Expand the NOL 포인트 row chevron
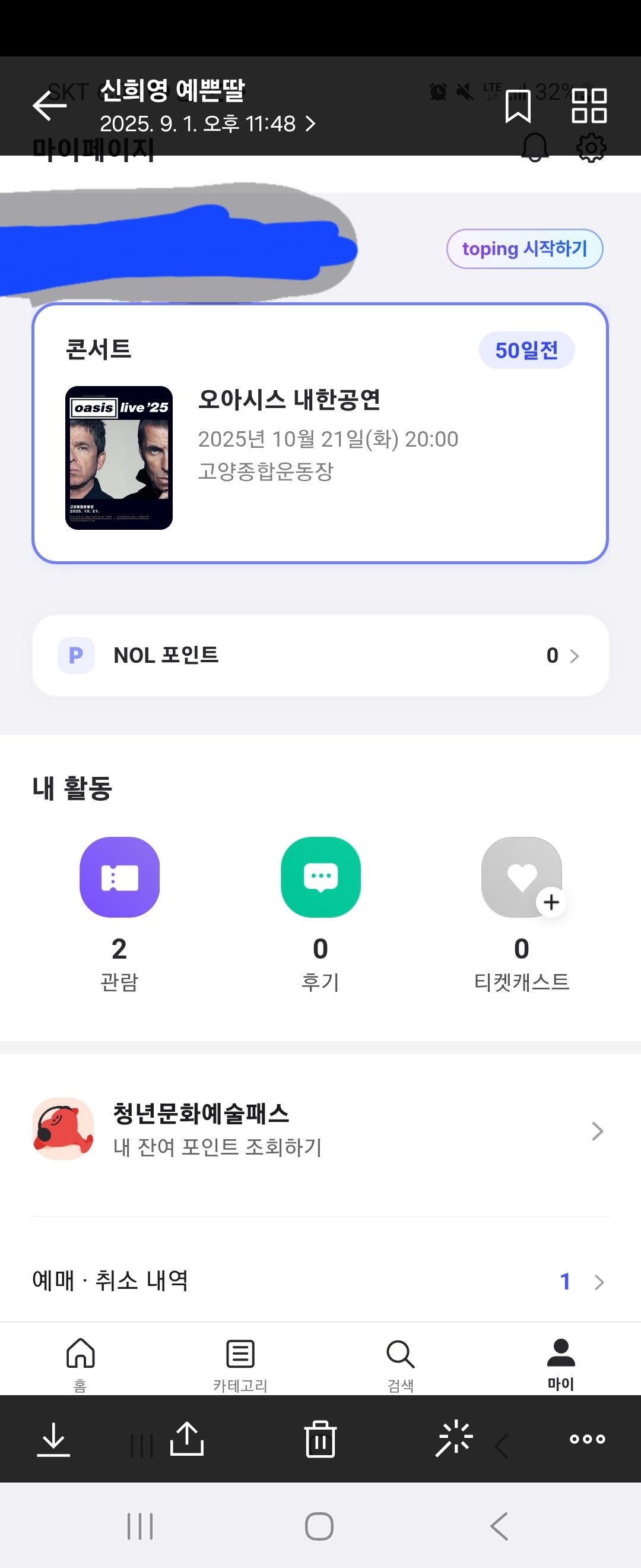641x1568 pixels. click(576, 656)
